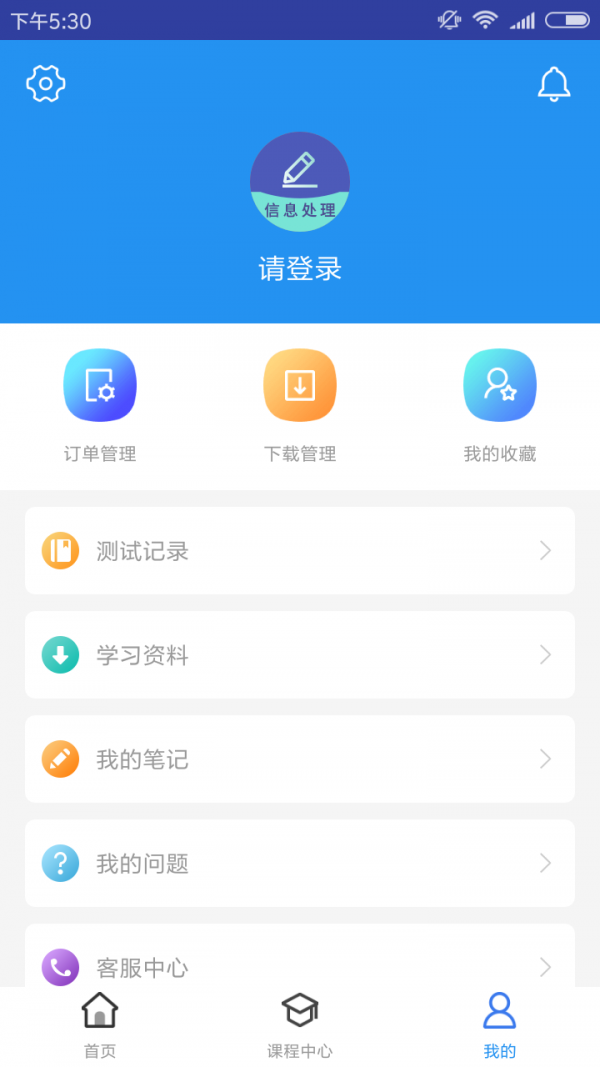The image size is (600, 1067).
Task: Open 学习资料 study materials
Action: click(x=300, y=655)
